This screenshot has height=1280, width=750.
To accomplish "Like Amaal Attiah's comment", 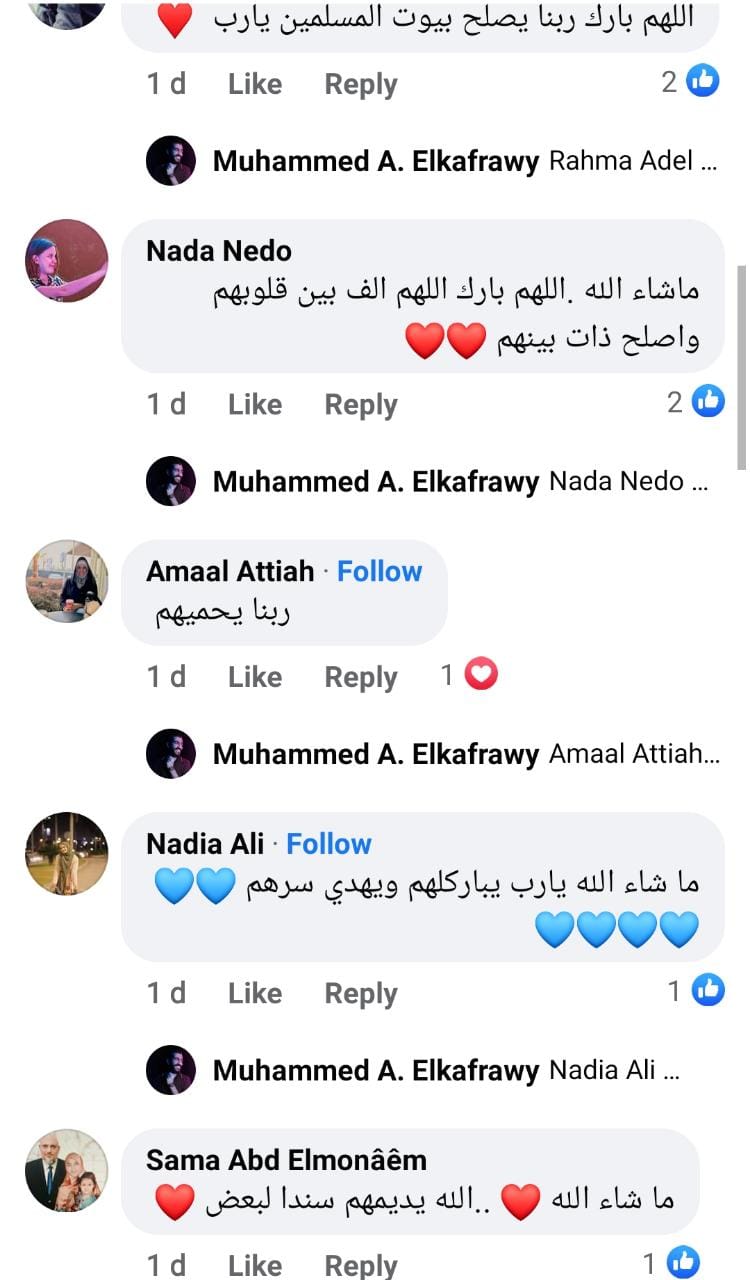I will (x=254, y=677).
